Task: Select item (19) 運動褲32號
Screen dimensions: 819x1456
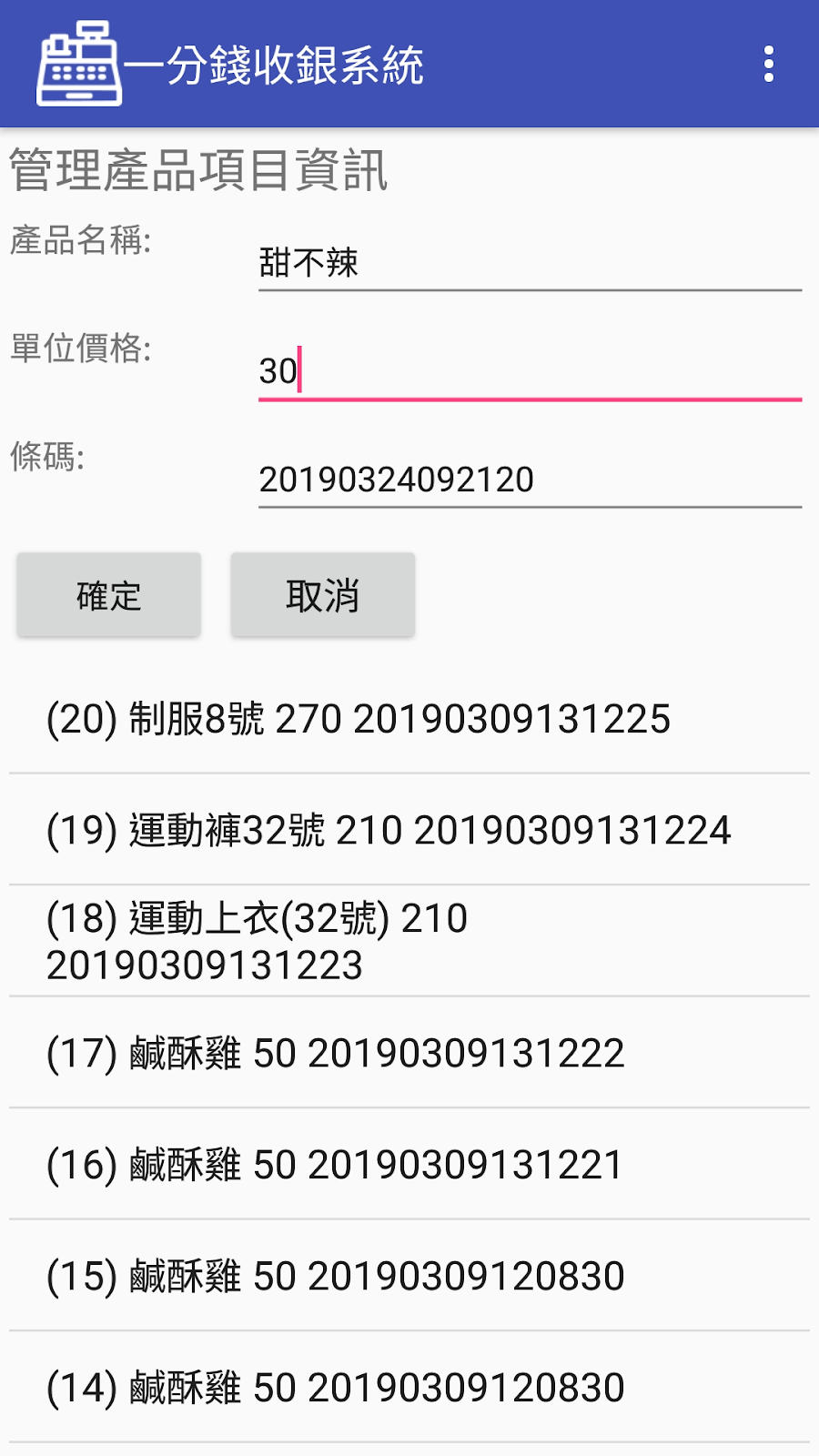Action: [x=409, y=830]
